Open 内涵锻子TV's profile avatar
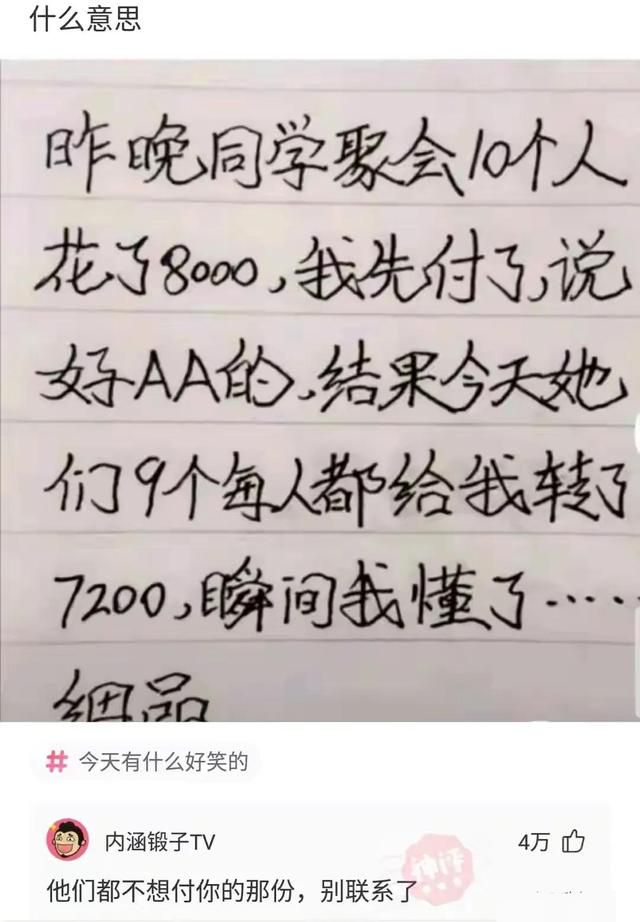This screenshot has width=640, height=922. [x=68, y=841]
